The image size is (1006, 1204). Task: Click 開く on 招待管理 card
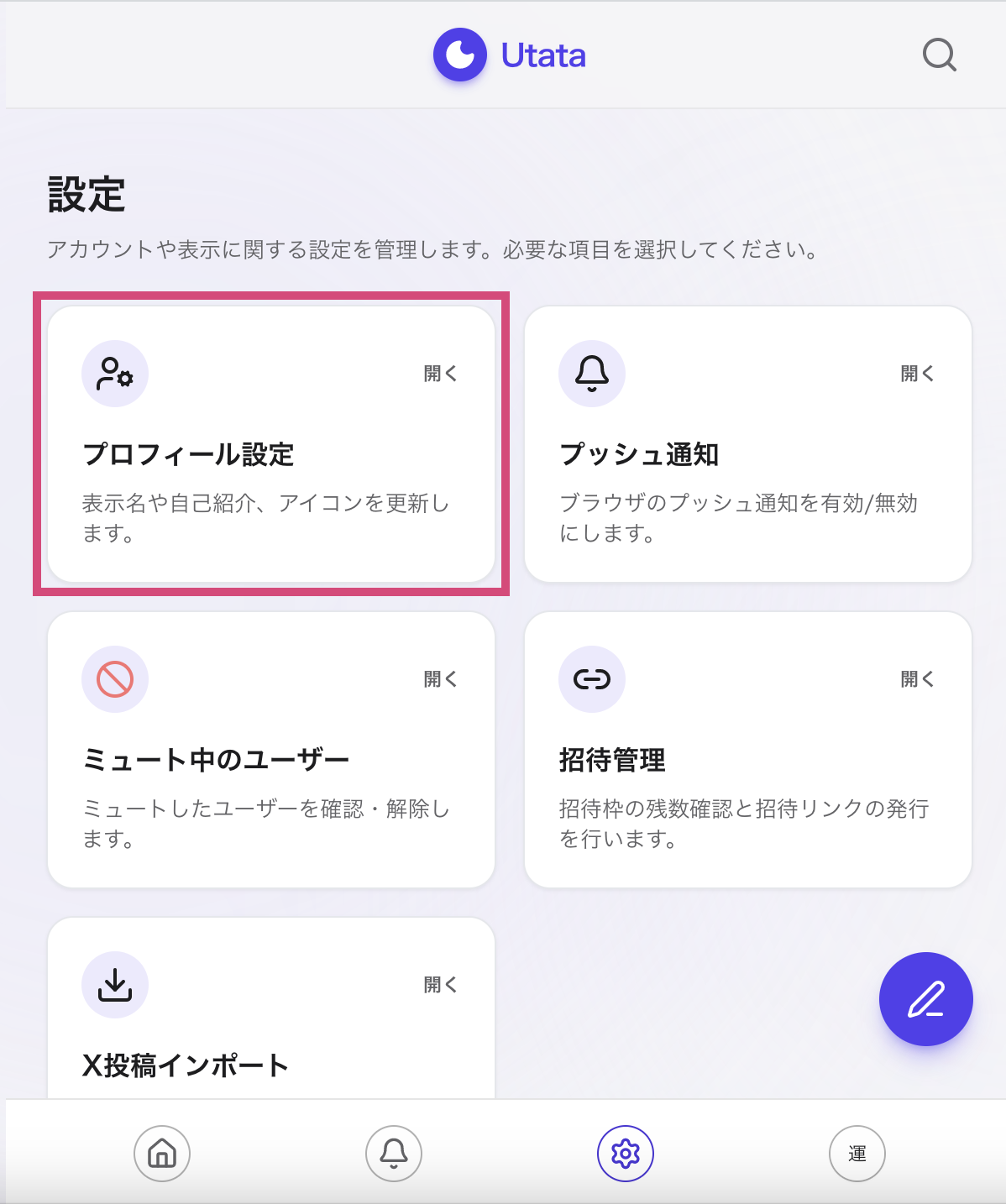point(917,679)
